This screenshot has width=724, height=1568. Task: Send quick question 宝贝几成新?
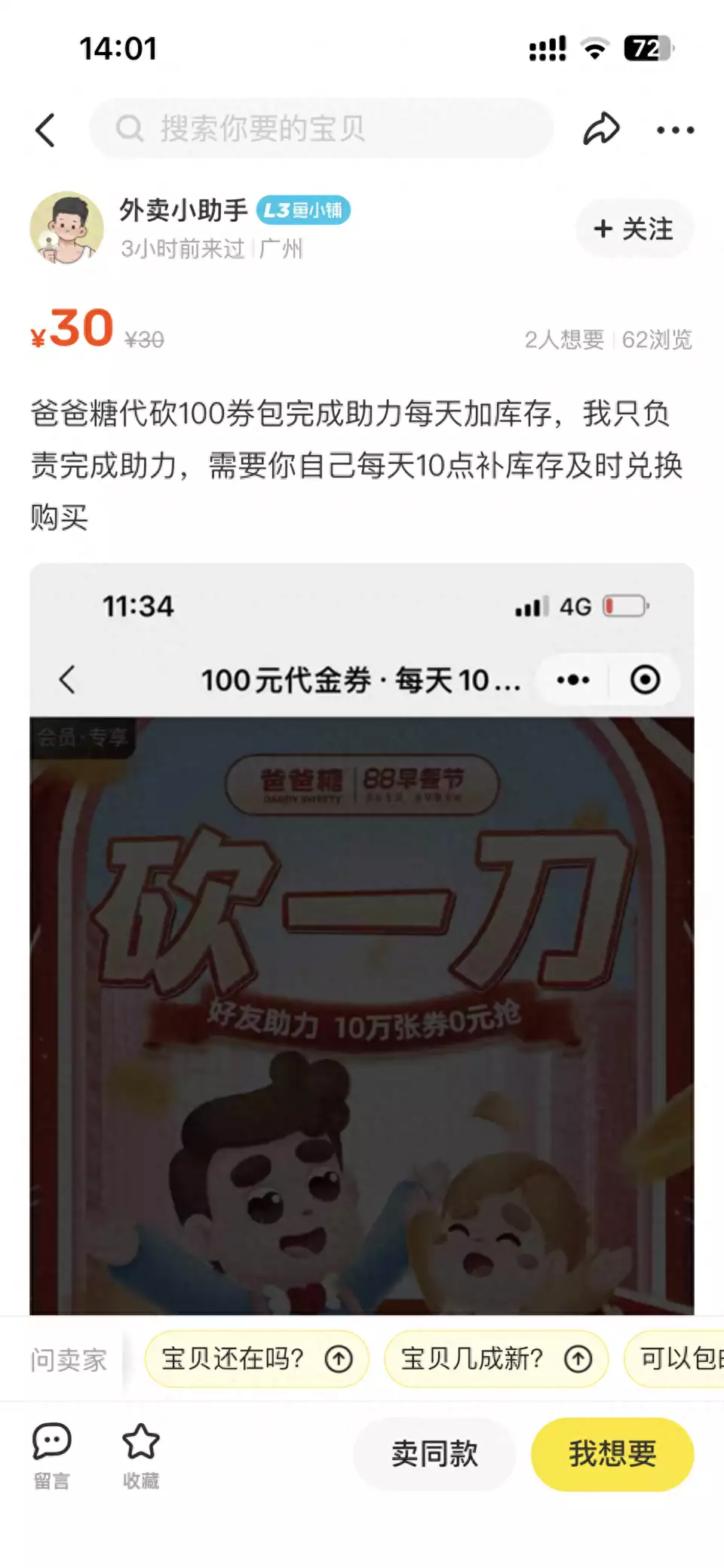tap(495, 1359)
